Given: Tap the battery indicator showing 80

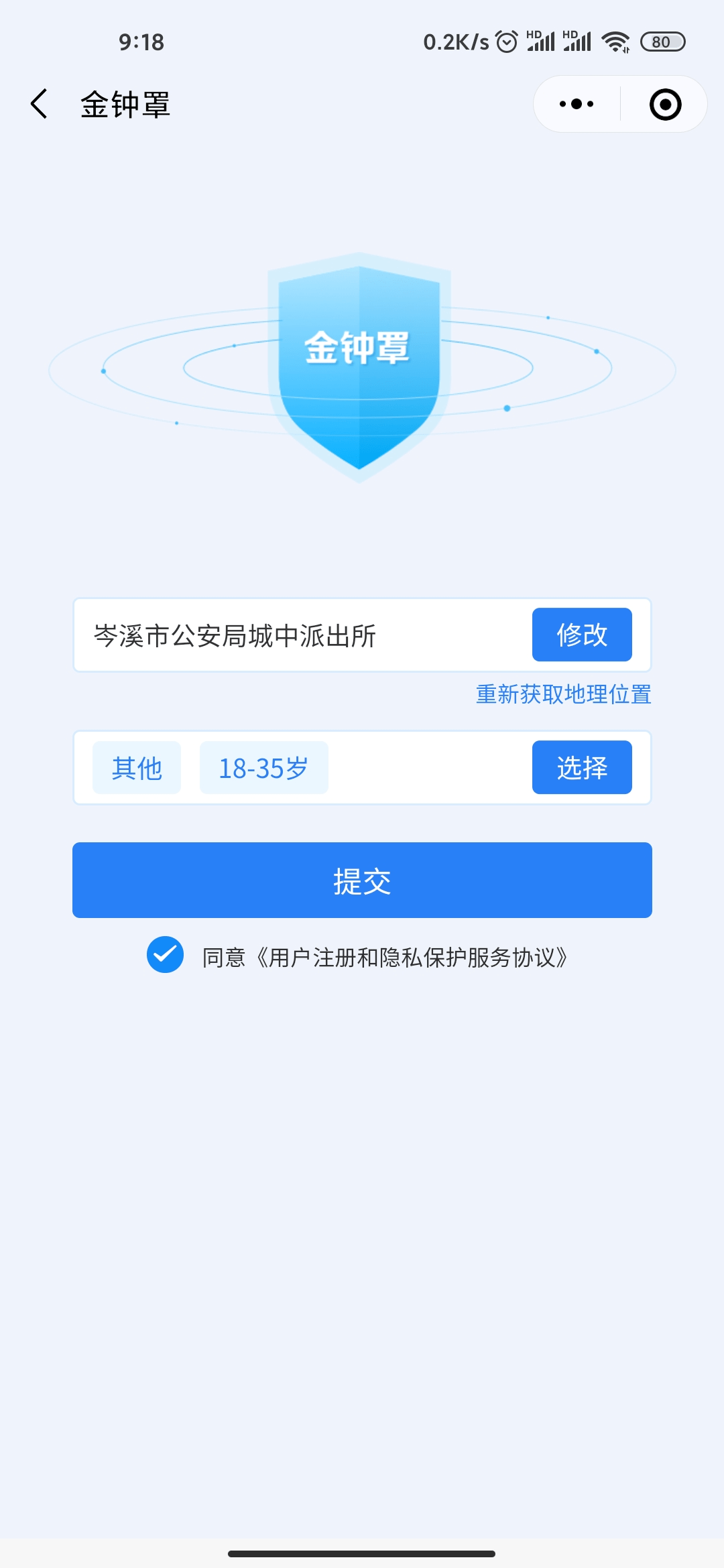Looking at the screenshot, I should pos(660,42).
